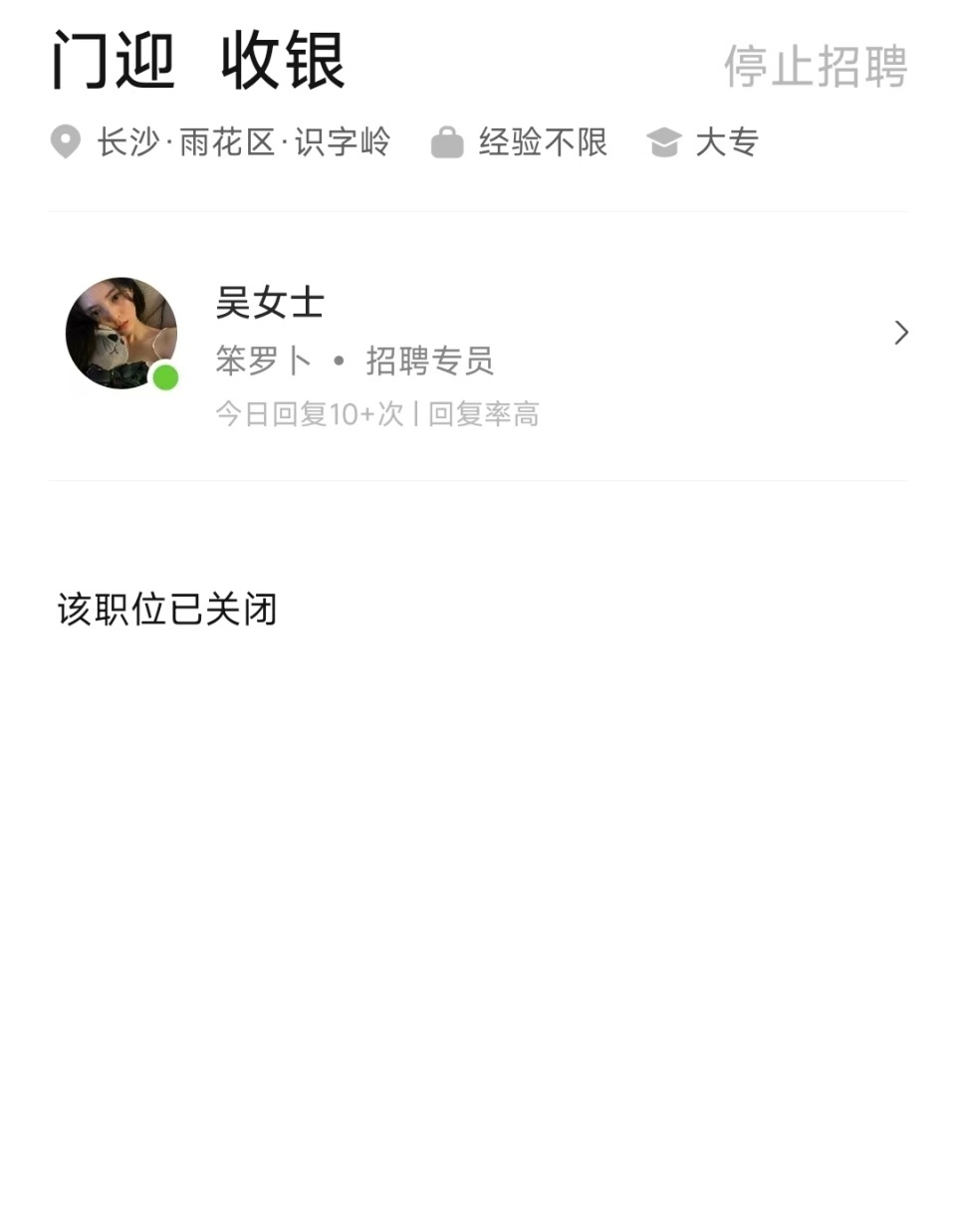Select the company name 笨罗卜

[x=262, y=362]
